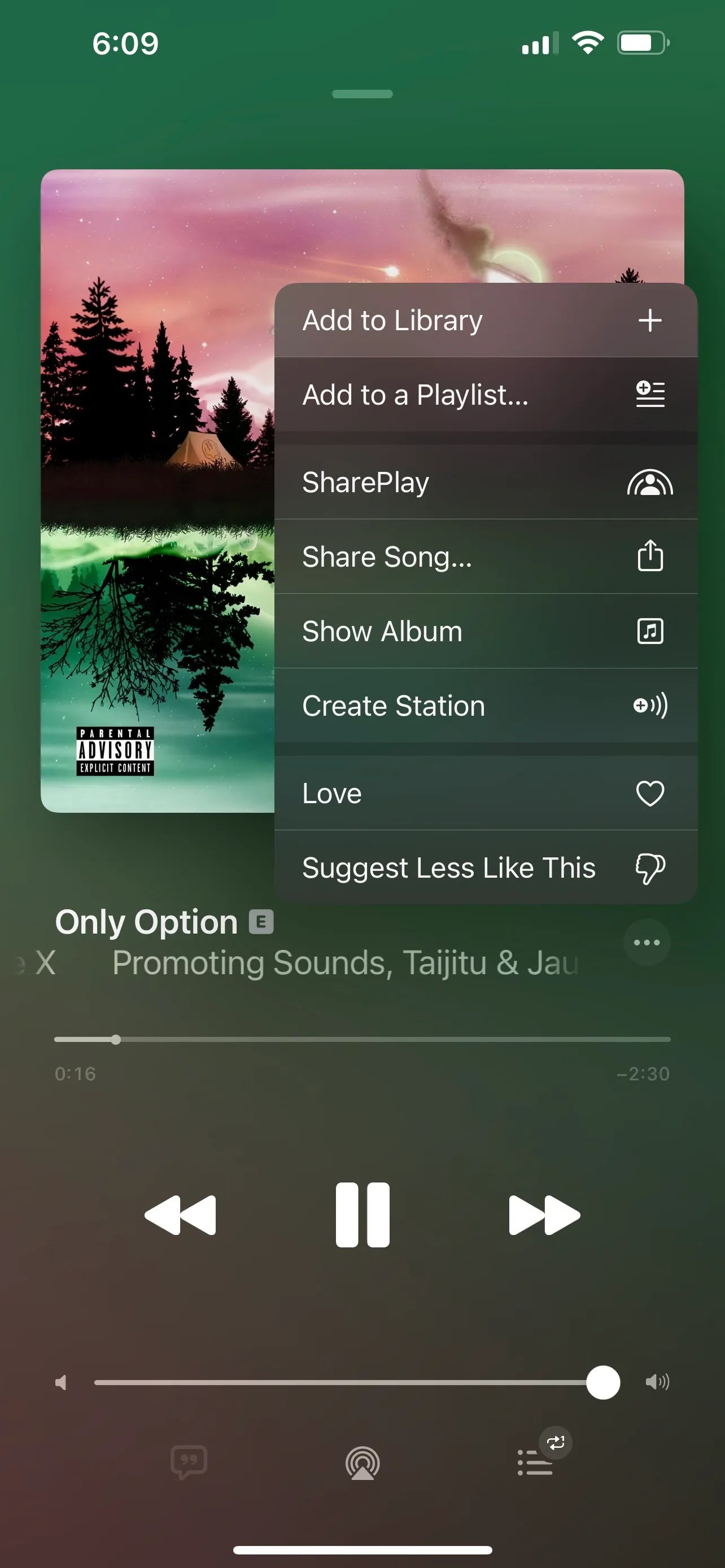Open the Share Song action via share icon

tap(649, 556)
